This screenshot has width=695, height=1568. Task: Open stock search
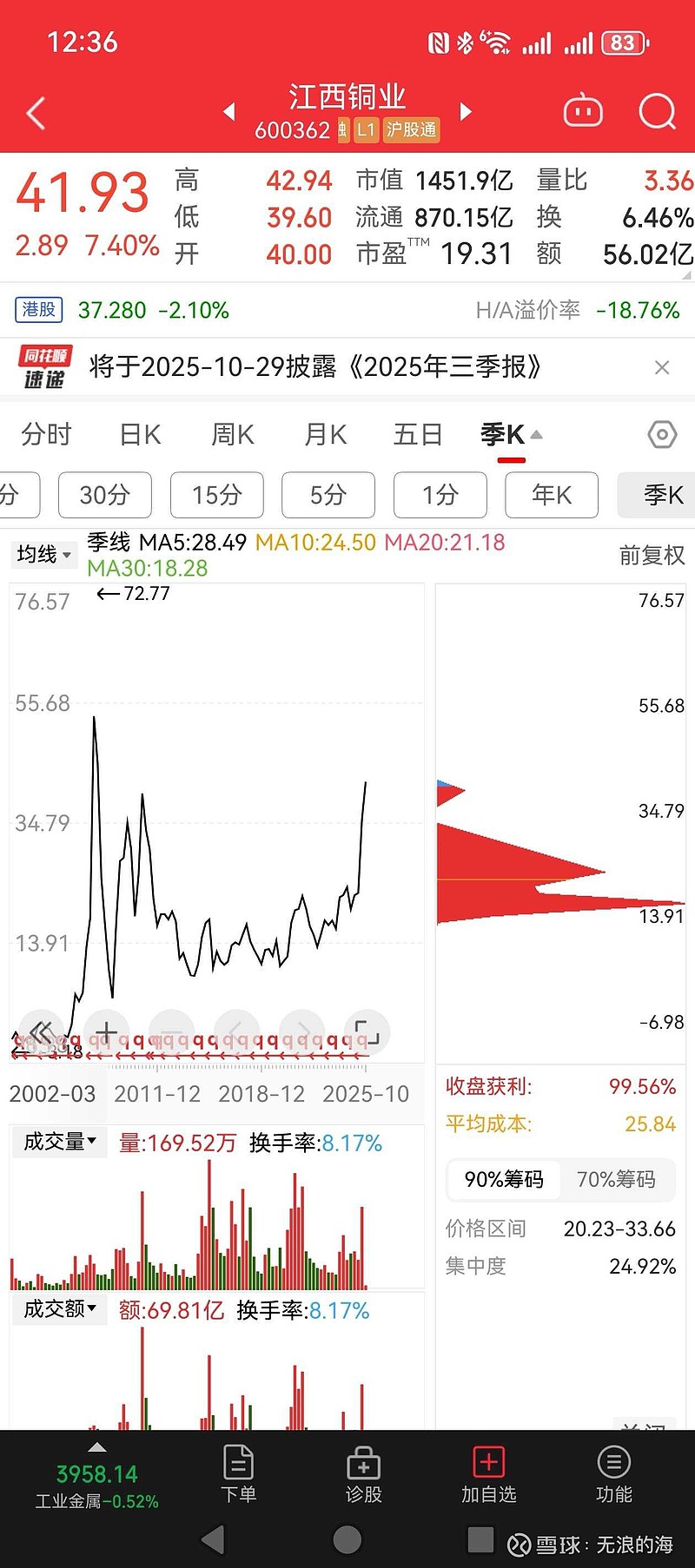click(657, 112)
